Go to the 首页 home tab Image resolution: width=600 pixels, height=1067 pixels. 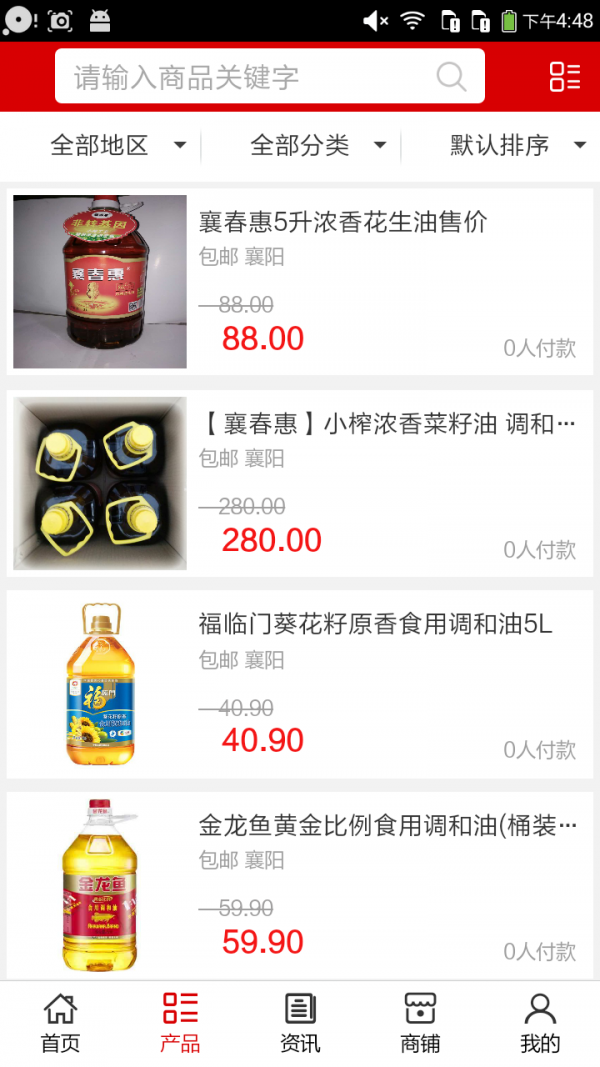60,1023
